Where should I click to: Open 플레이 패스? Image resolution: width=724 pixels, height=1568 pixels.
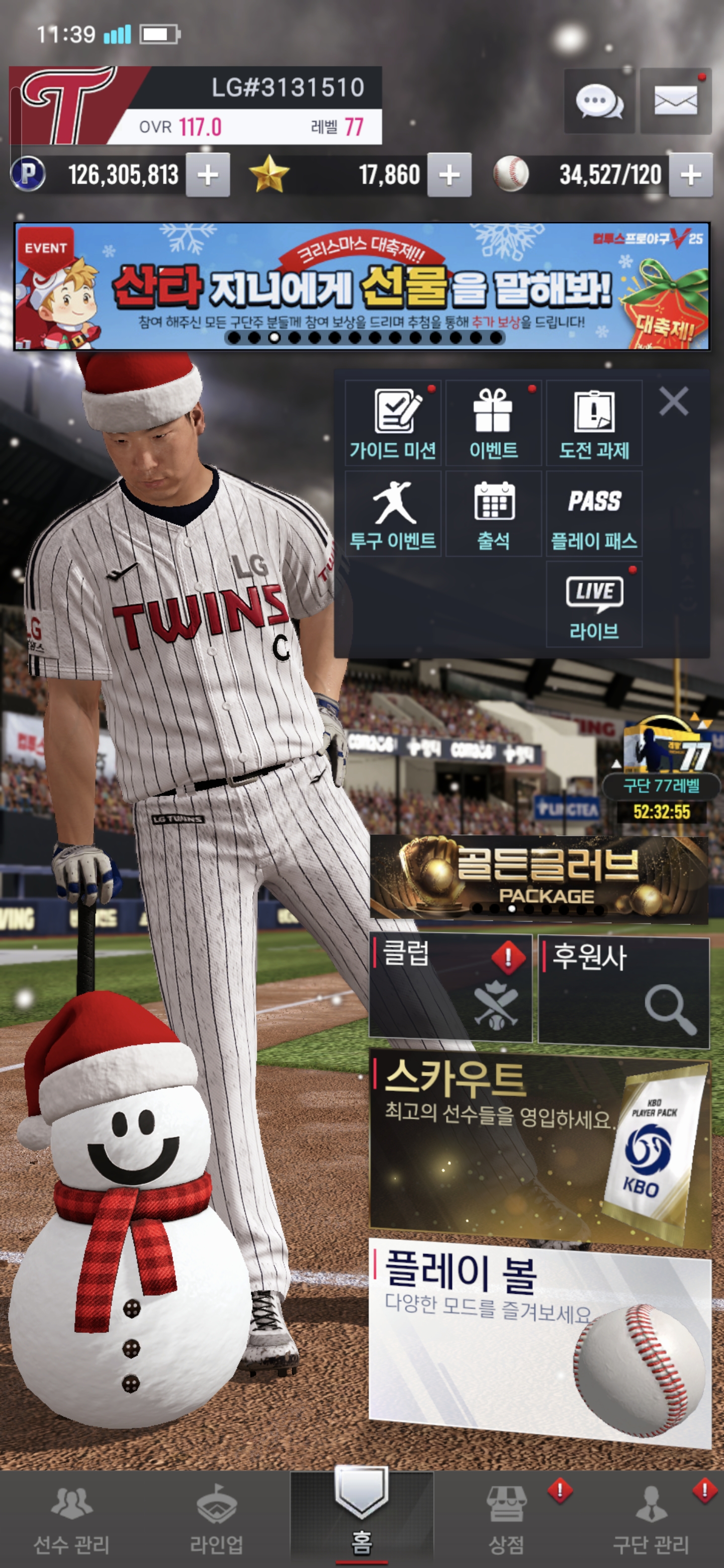point(594,514)
